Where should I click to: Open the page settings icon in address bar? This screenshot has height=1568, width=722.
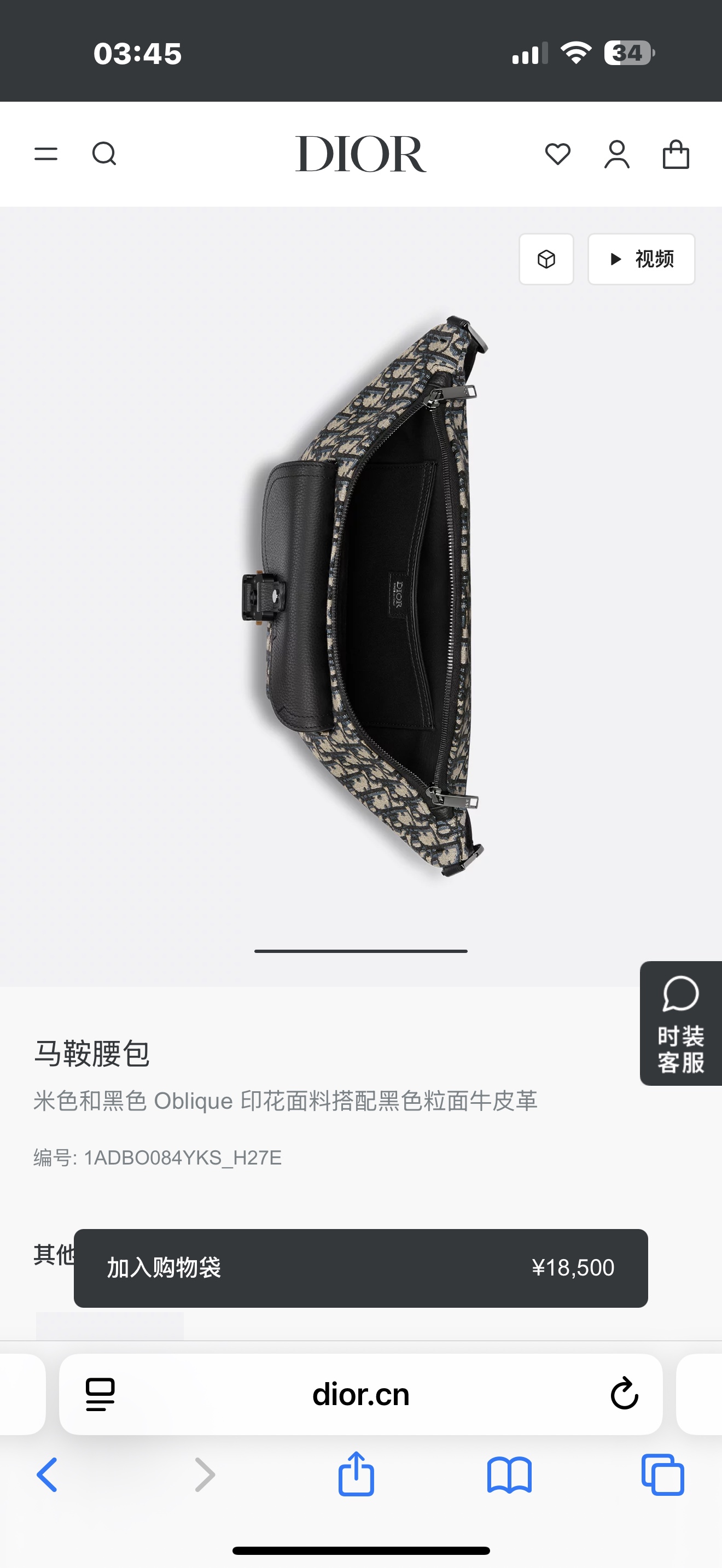click(x=101, y=1394)
